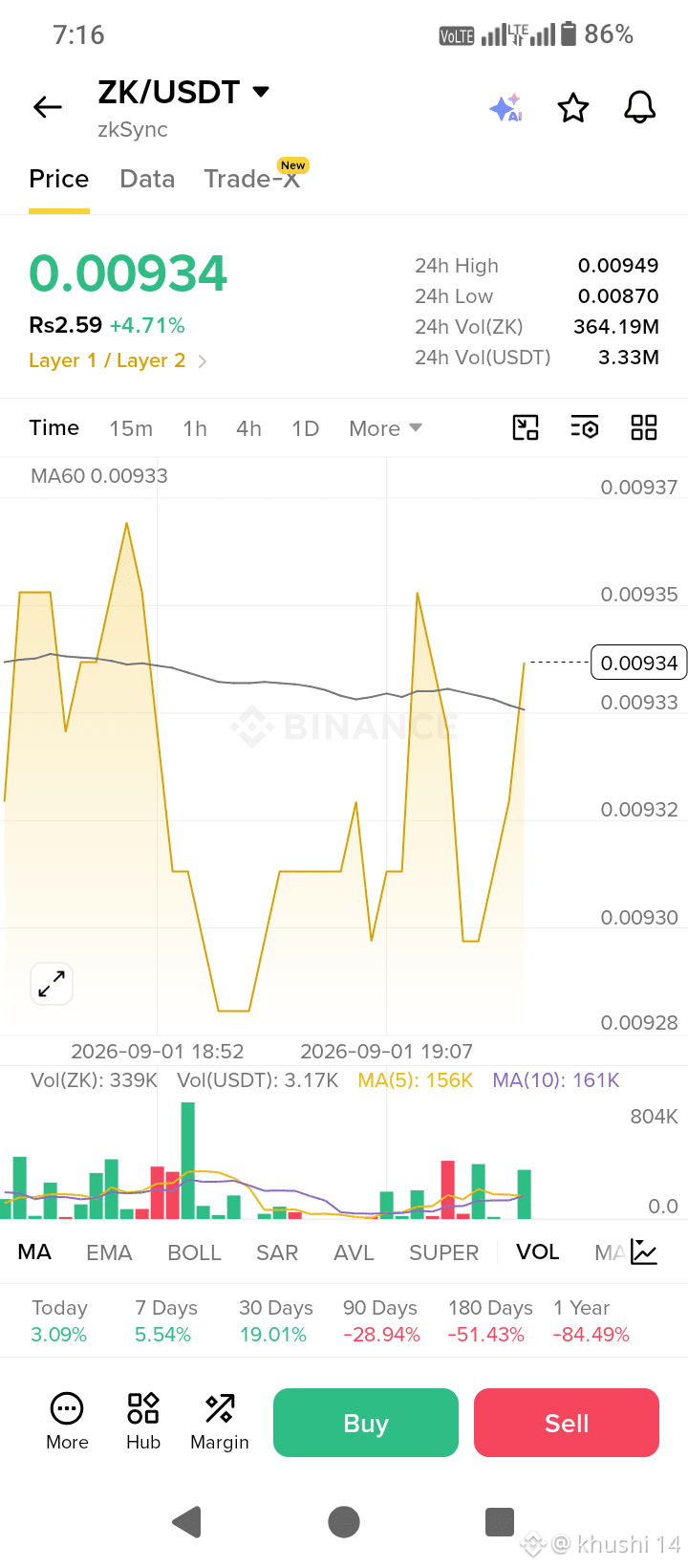Switch to the Data tab
The height and width of the screenshot is (1568, 688).
coord(147,179)
